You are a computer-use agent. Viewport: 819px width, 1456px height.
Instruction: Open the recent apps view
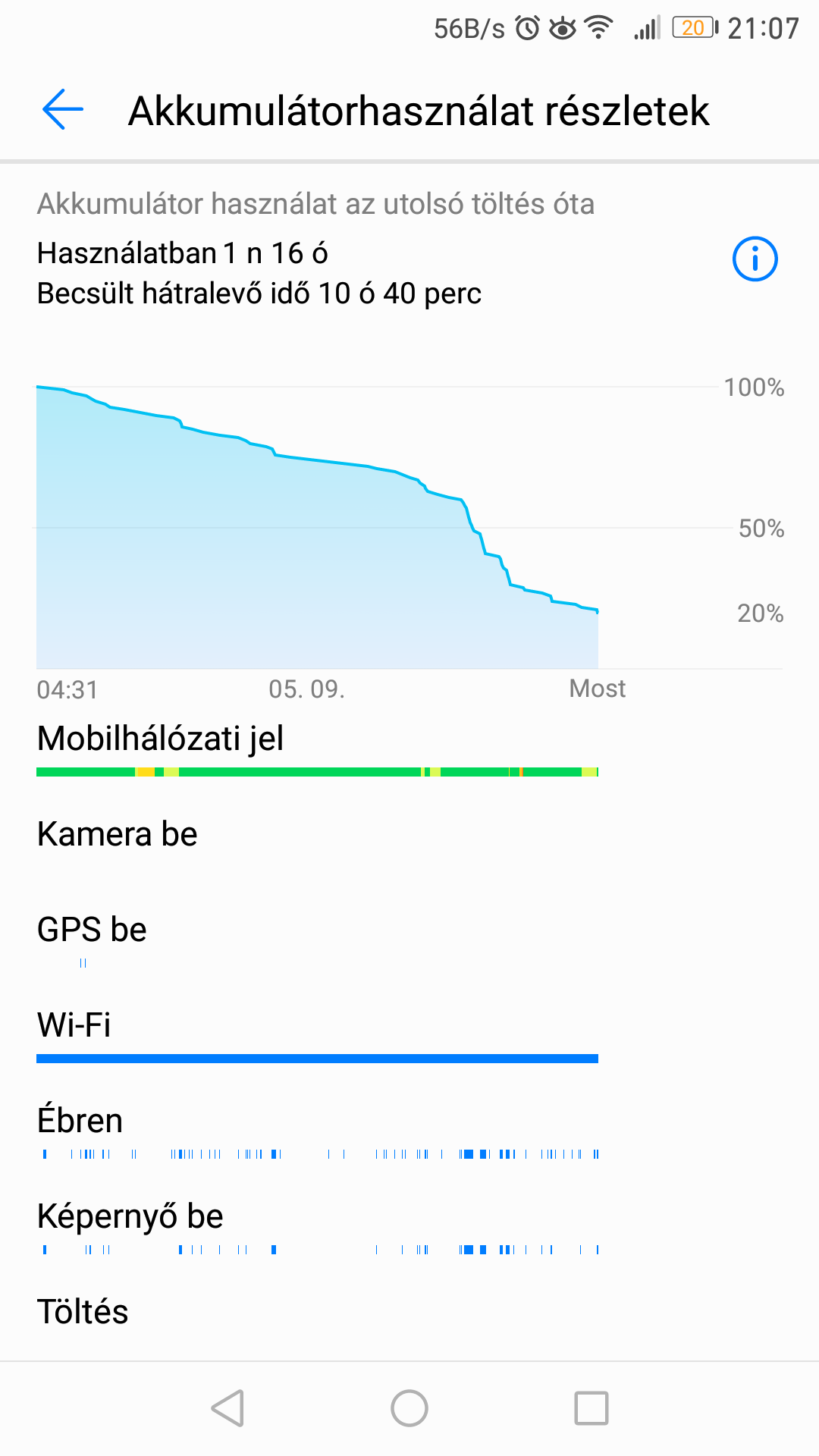[591, 1408]
